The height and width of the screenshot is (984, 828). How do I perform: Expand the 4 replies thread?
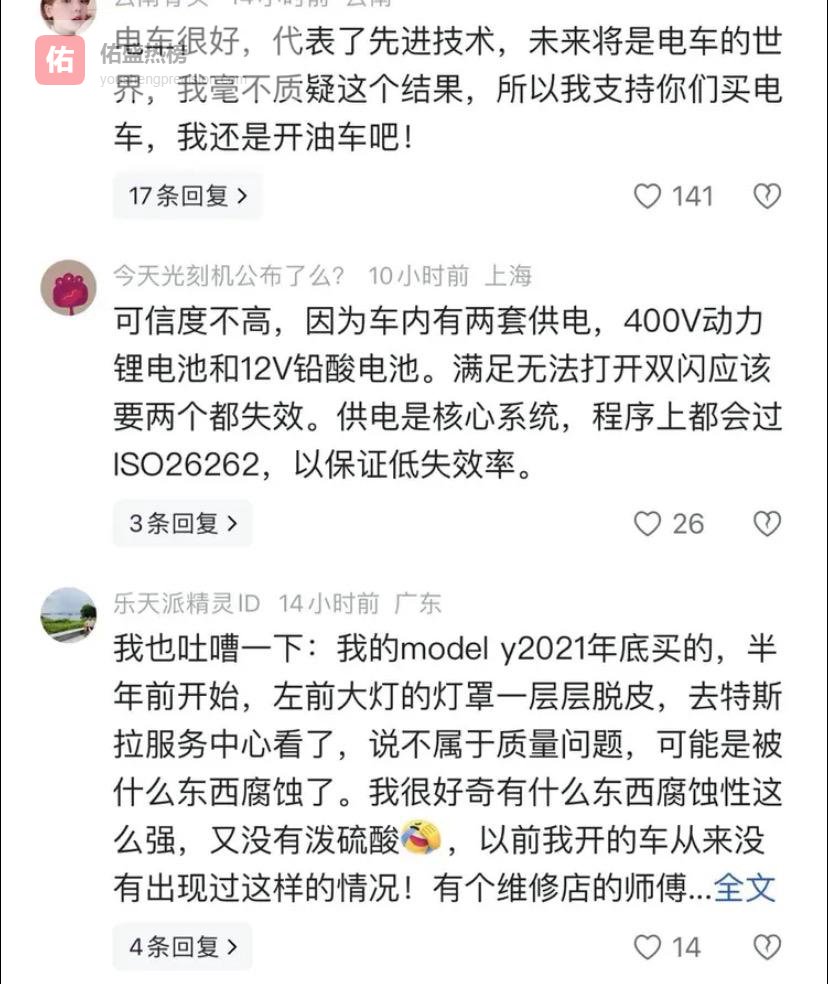point(182,946)
